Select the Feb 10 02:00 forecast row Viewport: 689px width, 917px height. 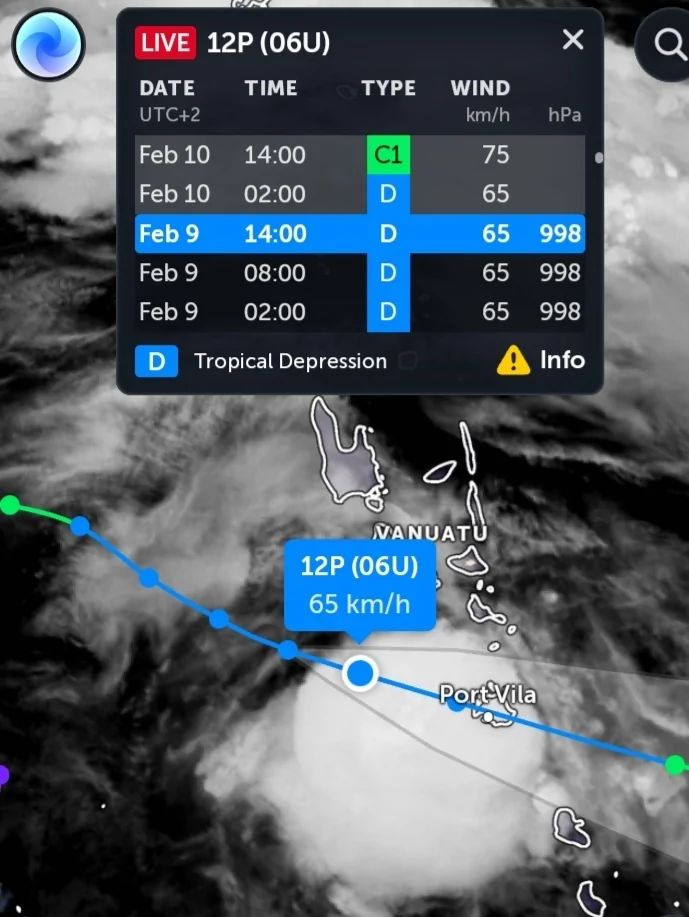point(359,194)
